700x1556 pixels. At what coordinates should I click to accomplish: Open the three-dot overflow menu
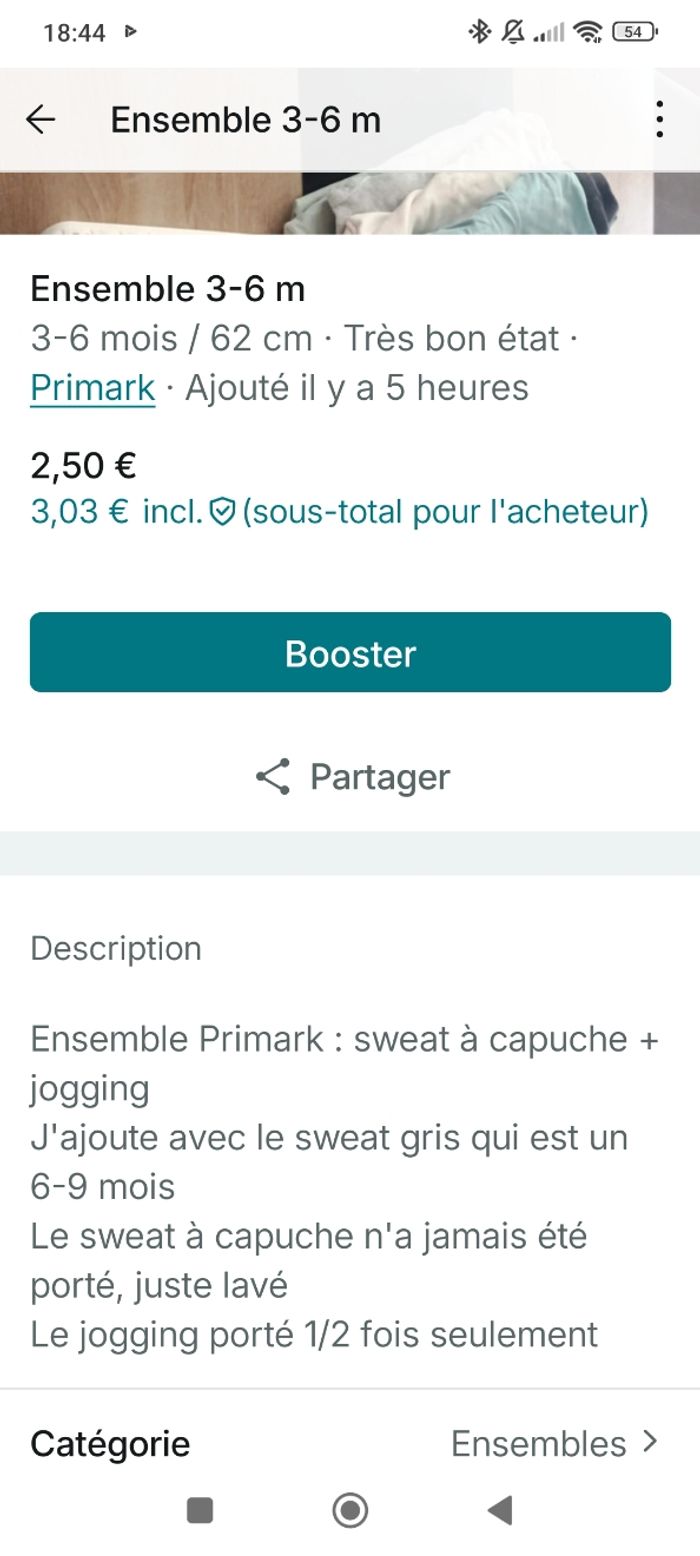[659, 120]
